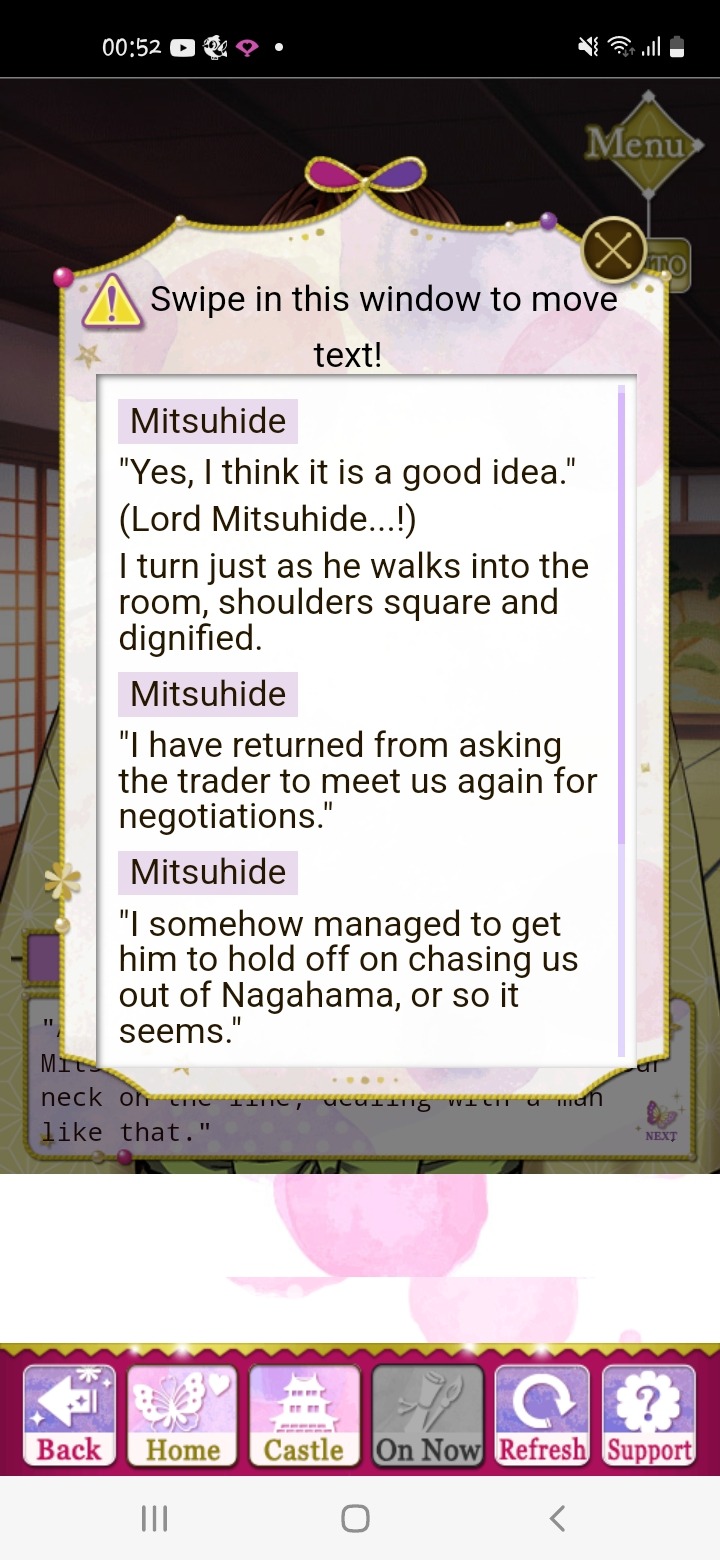
Task: Tap the system back navigation button
Action: click(x=558, y=1519)
